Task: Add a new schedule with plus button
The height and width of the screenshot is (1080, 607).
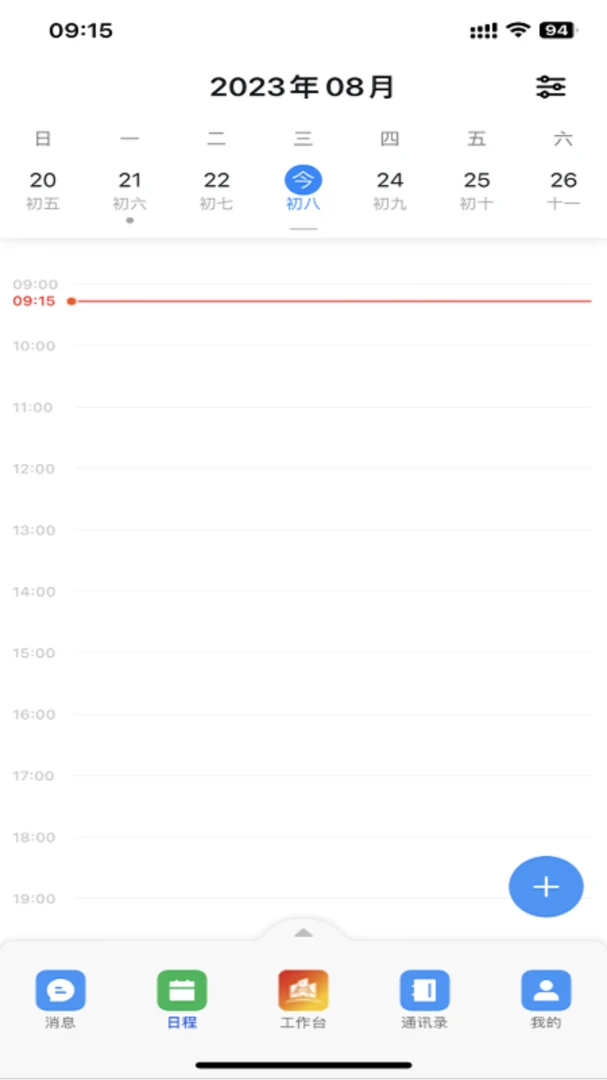Action: click(x=546, y=886)
